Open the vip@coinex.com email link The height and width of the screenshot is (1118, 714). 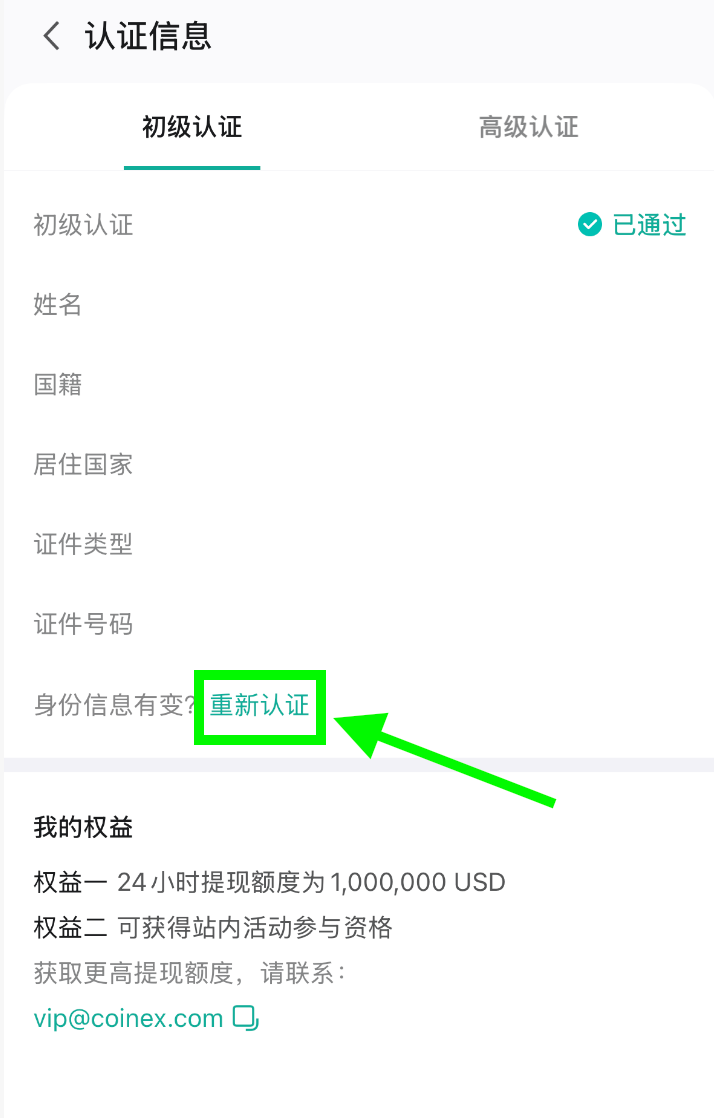pos(128,1019)
